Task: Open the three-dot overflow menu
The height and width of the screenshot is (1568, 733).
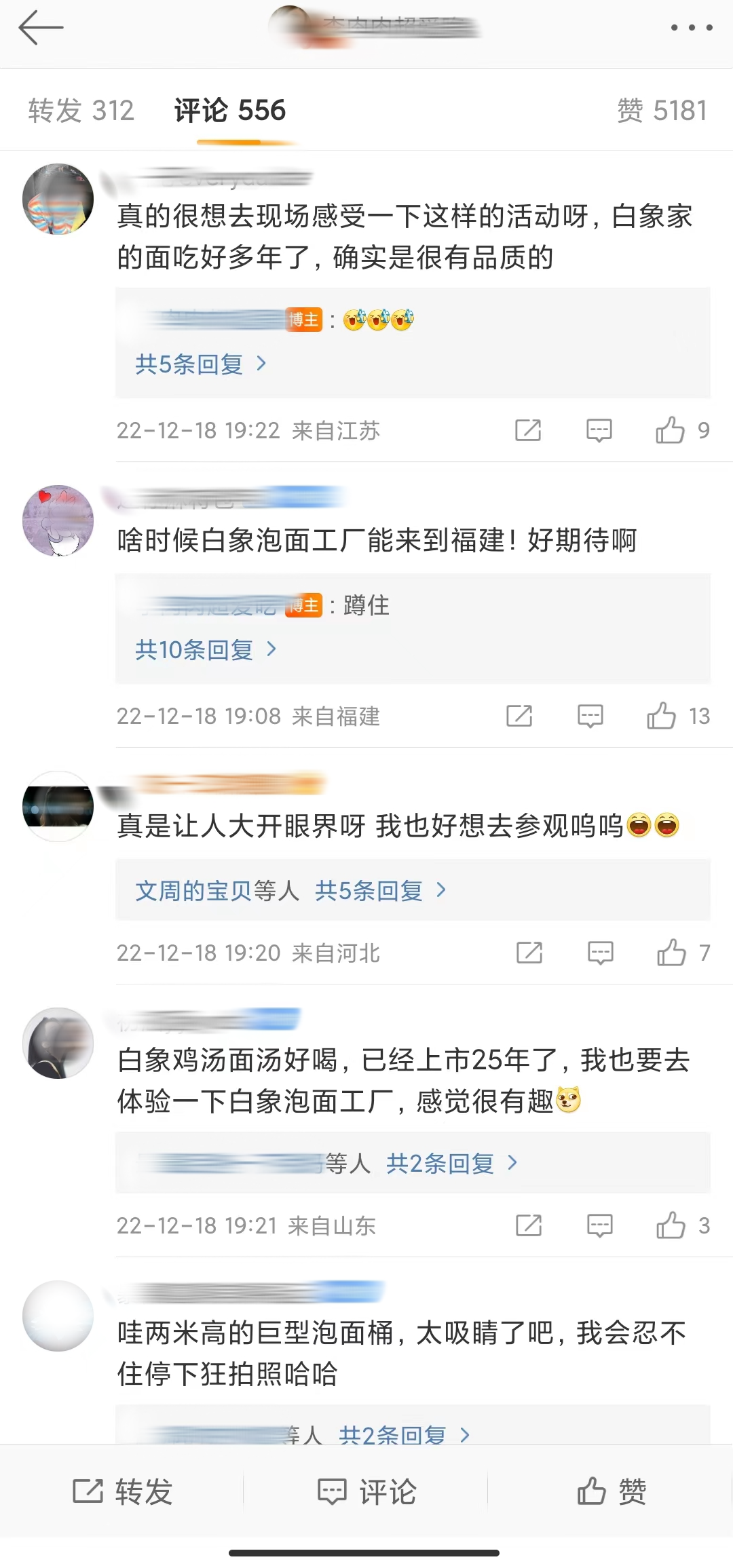Action: pos(691,28)
